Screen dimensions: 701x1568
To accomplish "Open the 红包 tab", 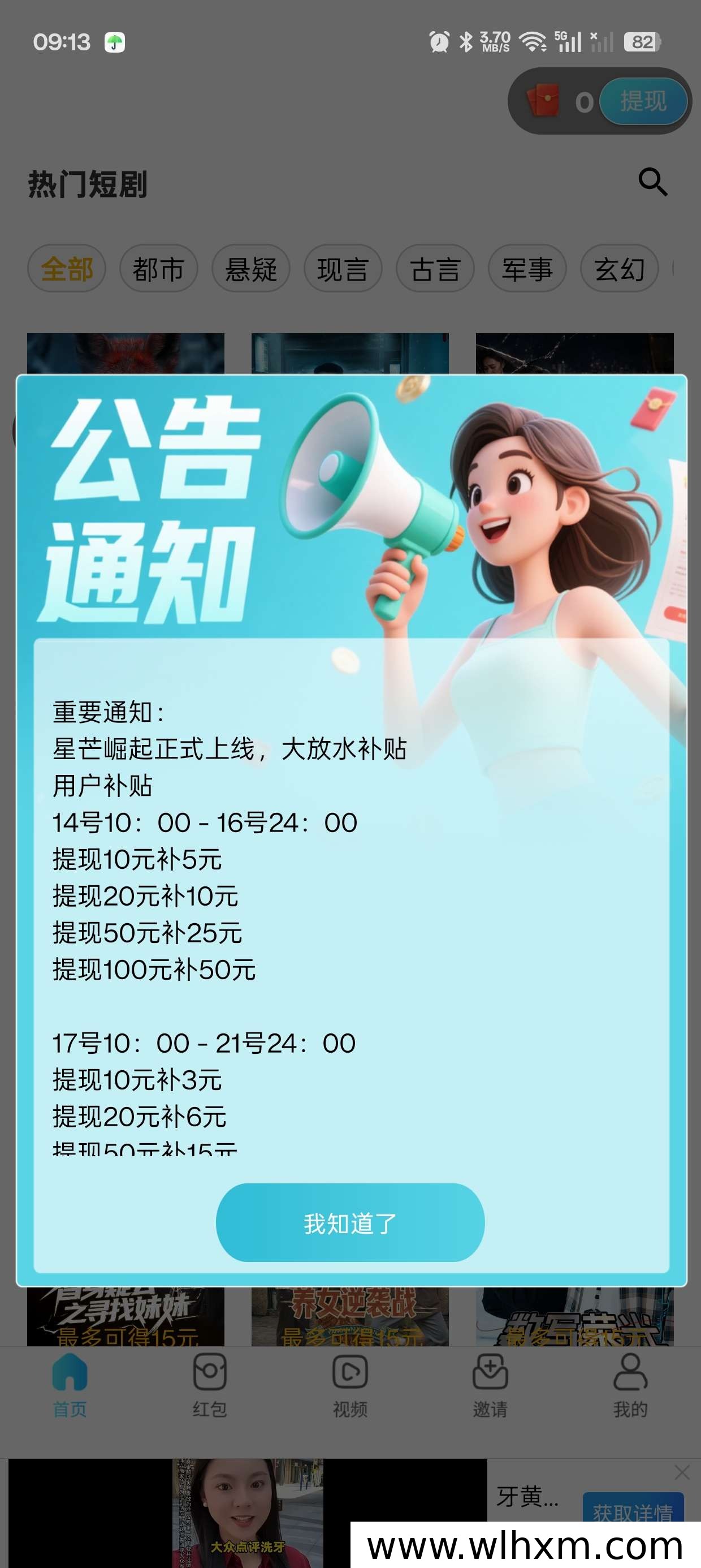I will pyautogui.click(x=210, y=1386).
